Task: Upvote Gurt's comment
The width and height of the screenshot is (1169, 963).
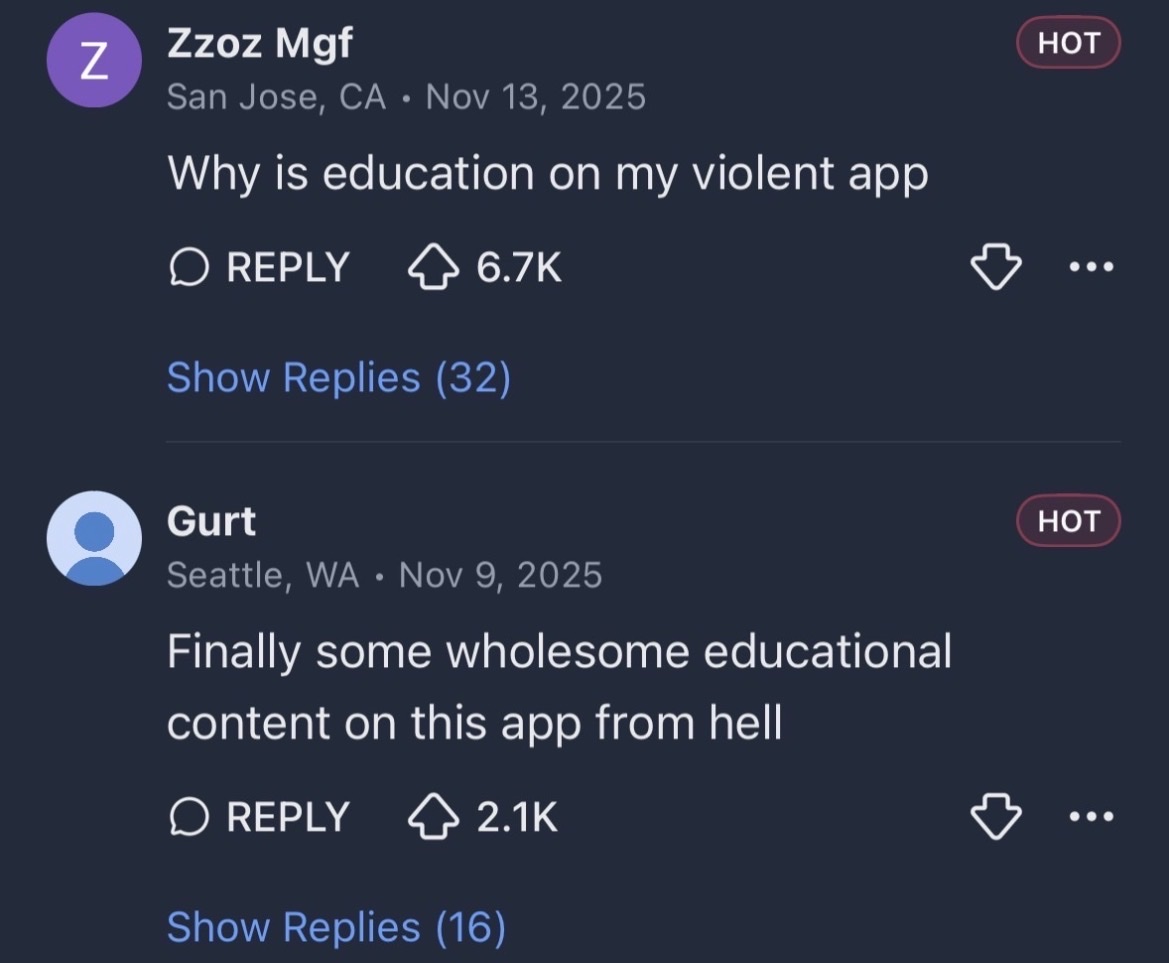Action: 433,818
